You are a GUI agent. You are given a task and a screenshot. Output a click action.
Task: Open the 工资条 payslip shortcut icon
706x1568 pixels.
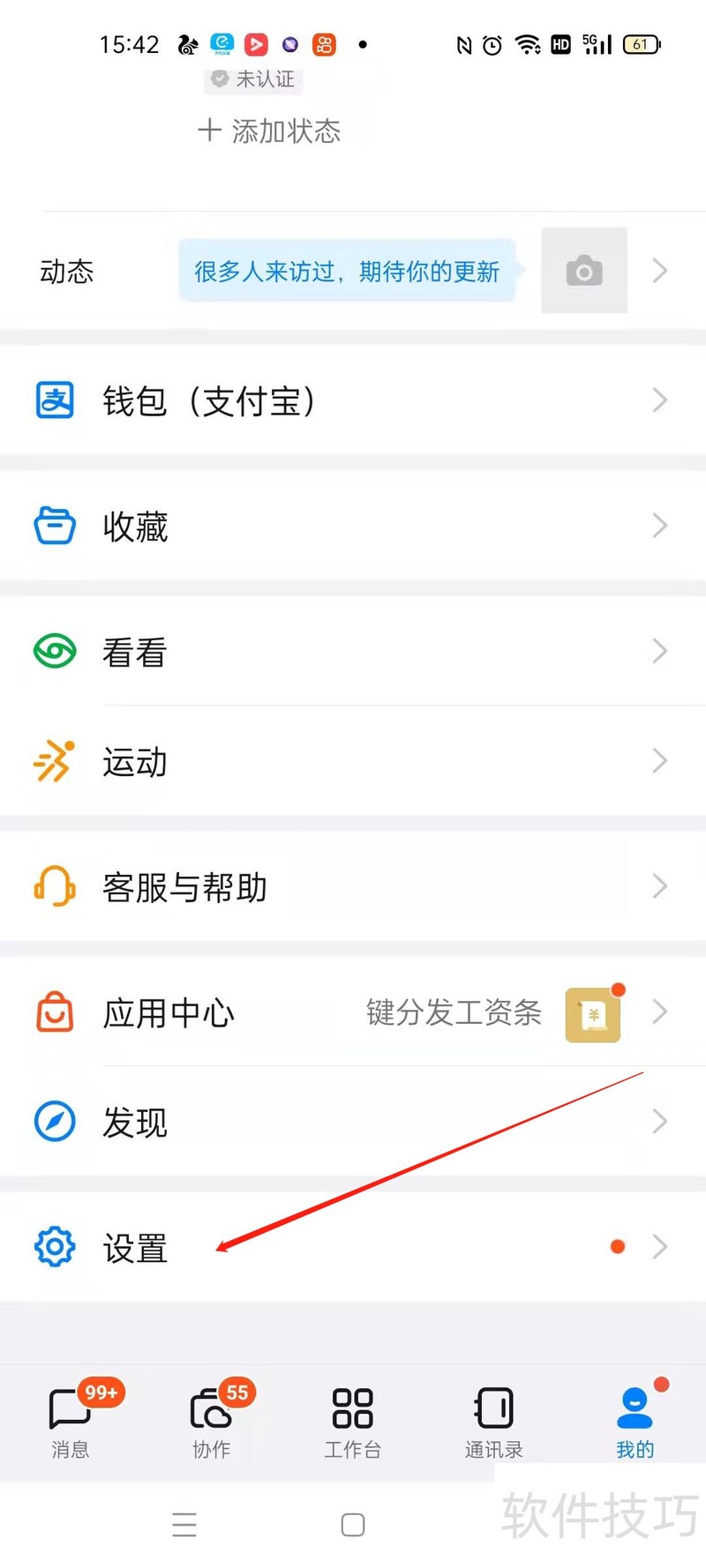(592, 1014)
